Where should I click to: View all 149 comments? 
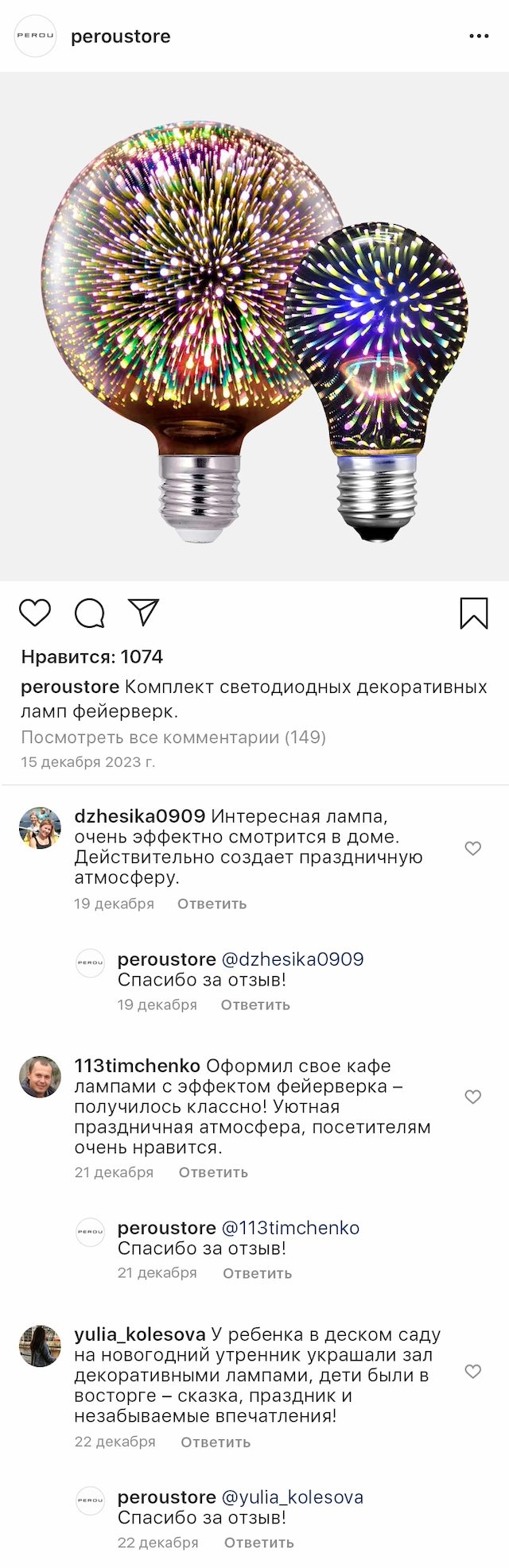[173, 737]
